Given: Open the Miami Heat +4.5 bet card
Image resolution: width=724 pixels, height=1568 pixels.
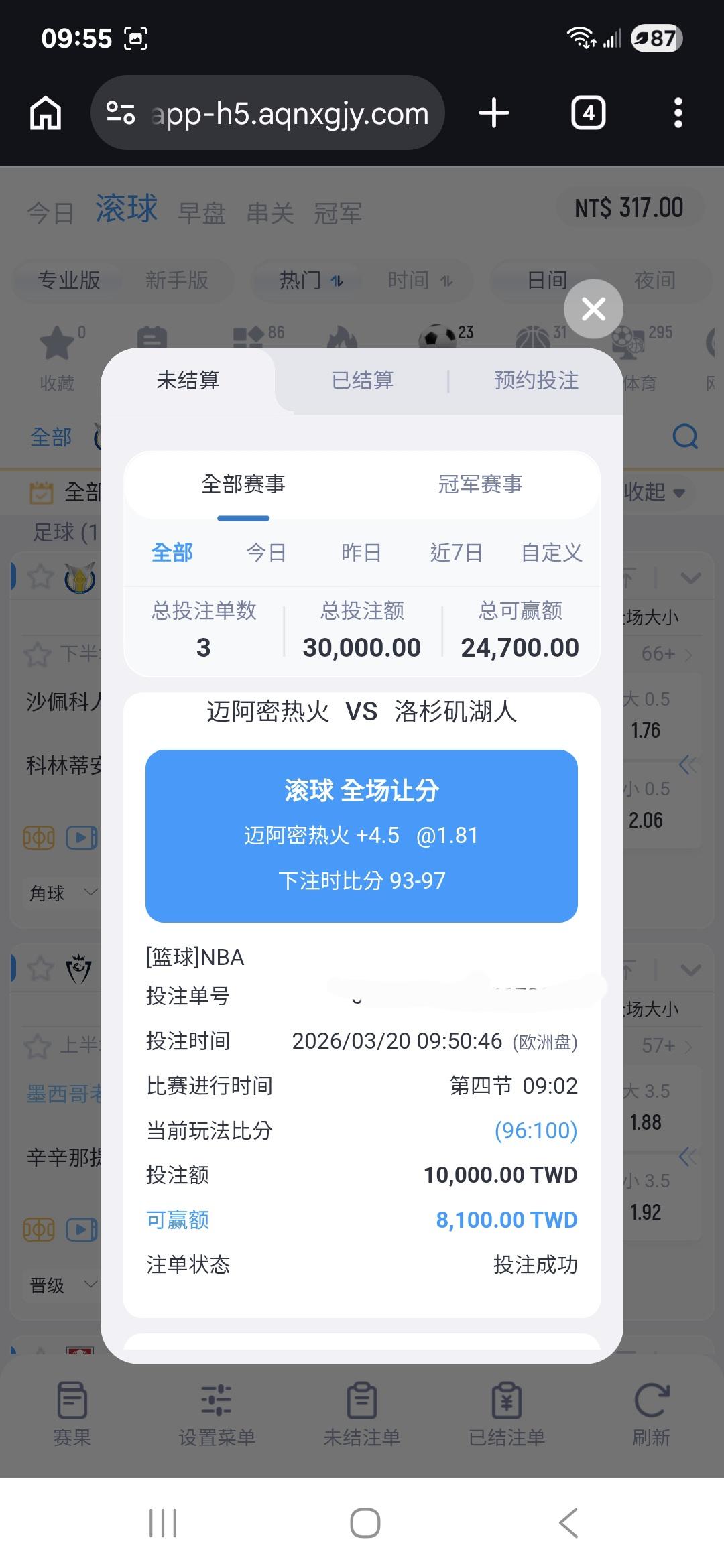Looking at the screenshot, I should pos(361,836).
